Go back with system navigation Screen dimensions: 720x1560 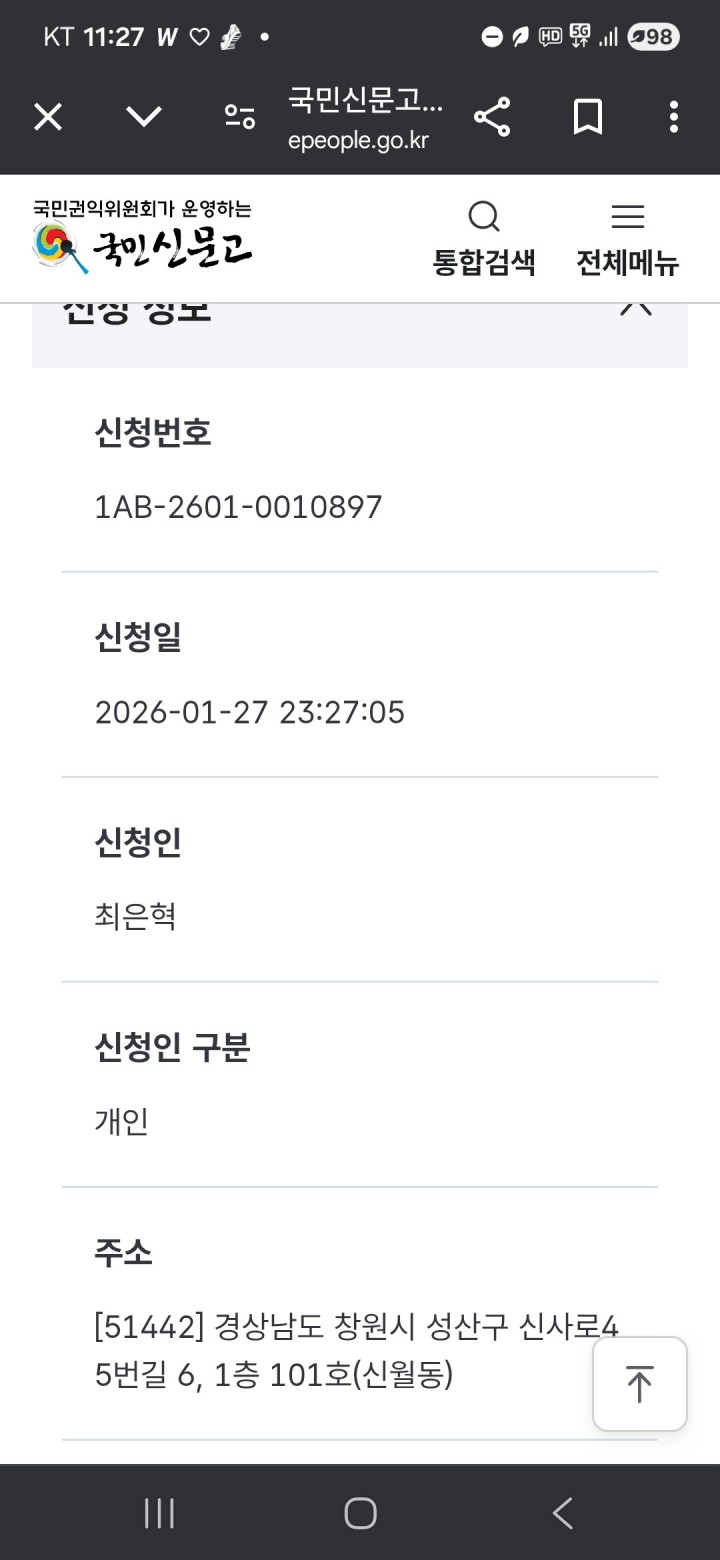click(x=563, y=1513)
